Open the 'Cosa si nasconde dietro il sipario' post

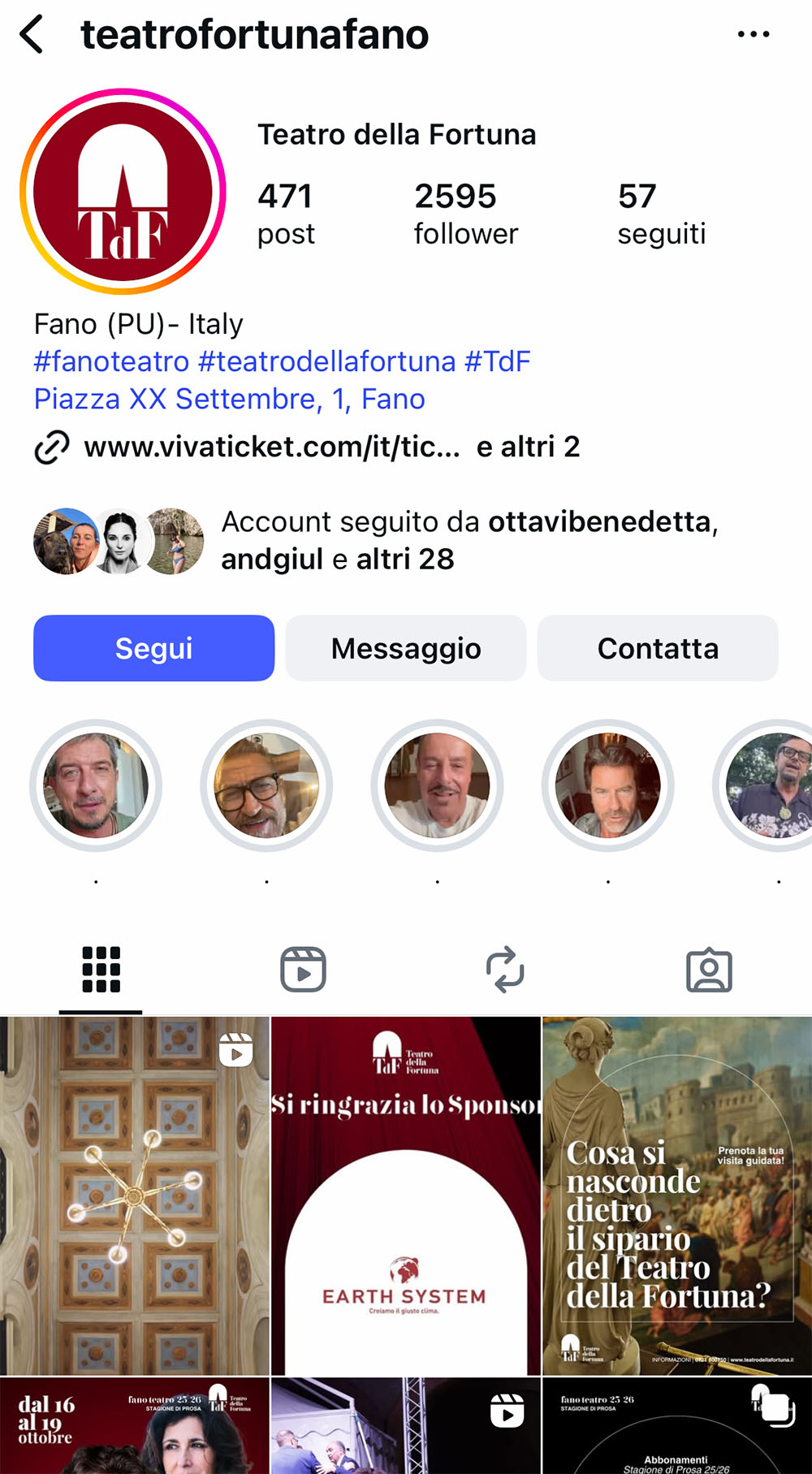point(677,1195)
